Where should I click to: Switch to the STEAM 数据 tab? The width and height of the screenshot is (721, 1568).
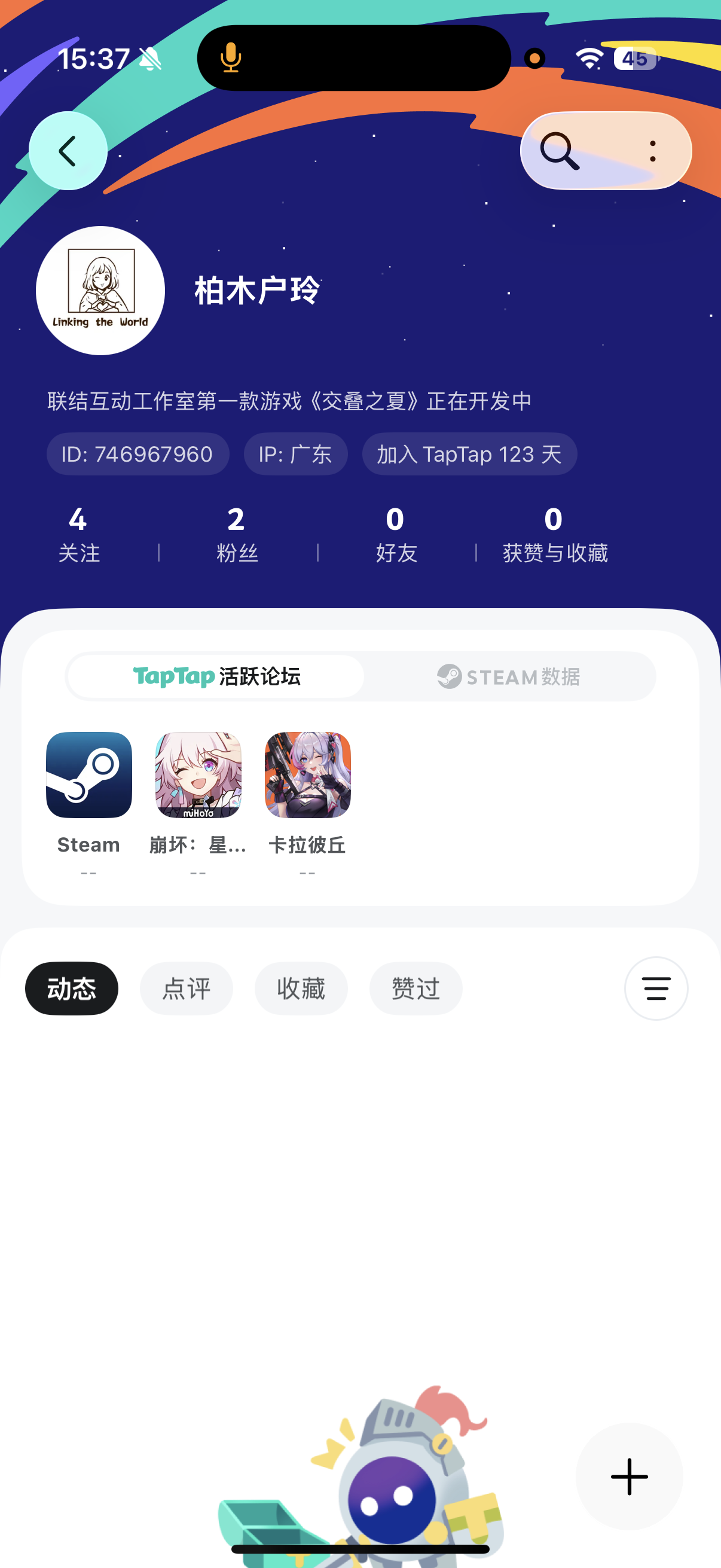(x=509, y=676)
